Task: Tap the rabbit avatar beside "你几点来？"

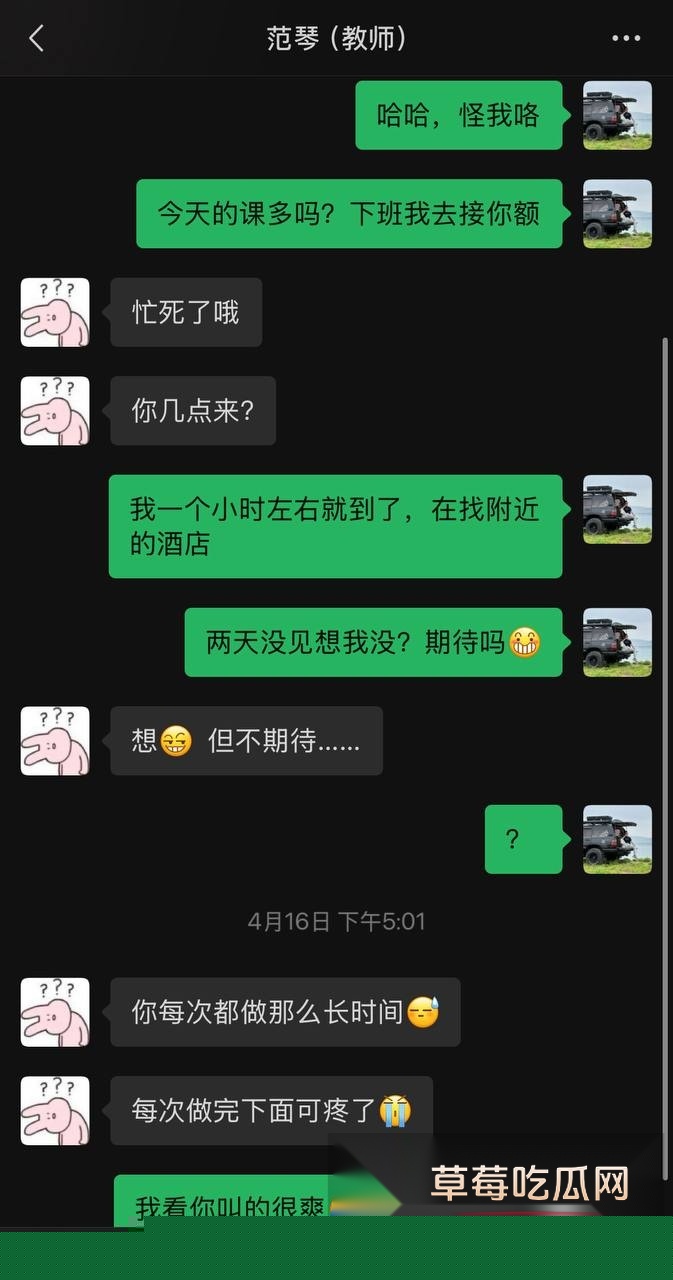Action: pyautogui.click(x=55, y=410)
